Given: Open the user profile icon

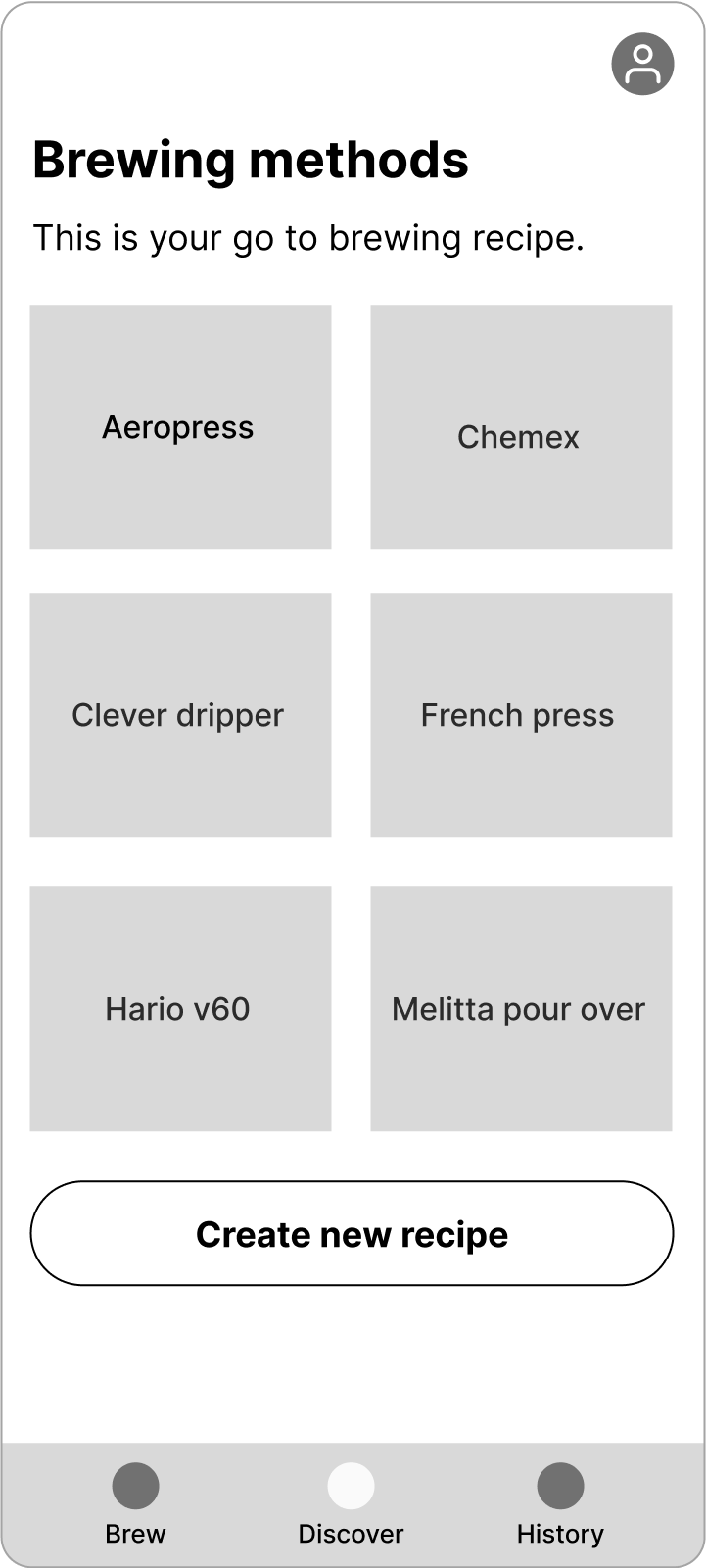Looking at the screenshot, I should [642, 64].
